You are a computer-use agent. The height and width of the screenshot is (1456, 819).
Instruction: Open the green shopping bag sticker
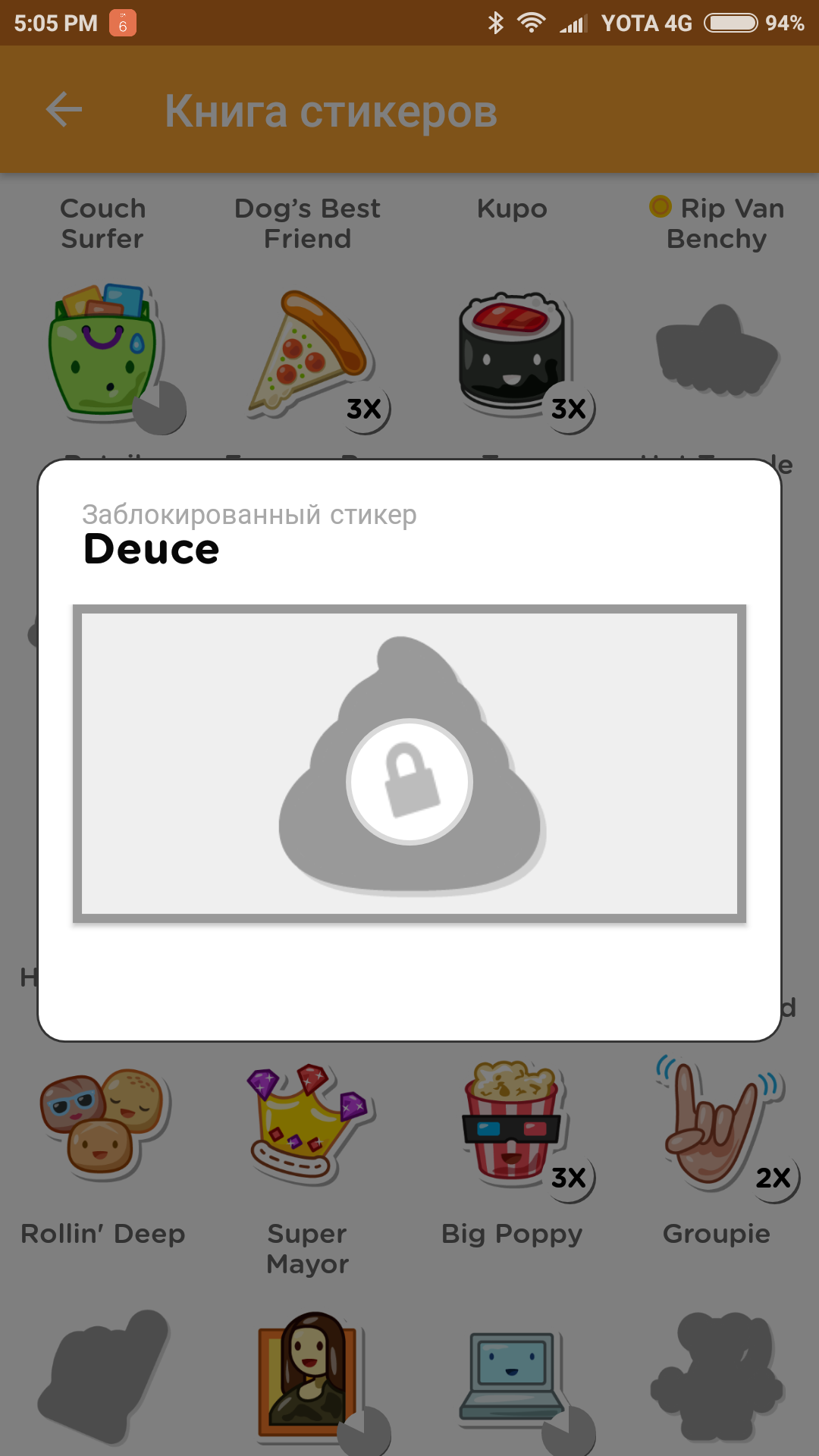tap(103, 355)
